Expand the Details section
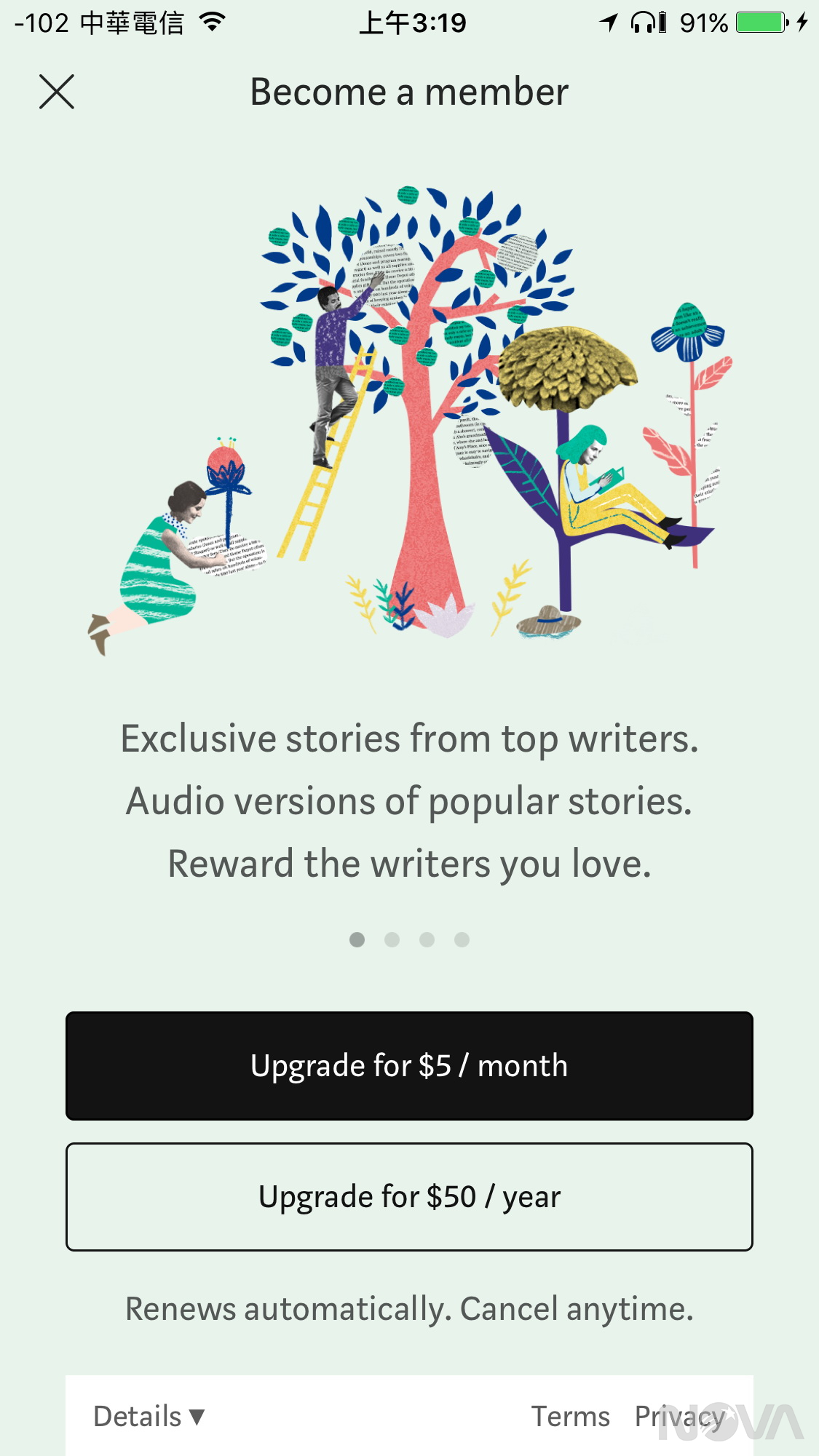Image resolution: width=819 pixels, height=1456 pixels. 149,1417
